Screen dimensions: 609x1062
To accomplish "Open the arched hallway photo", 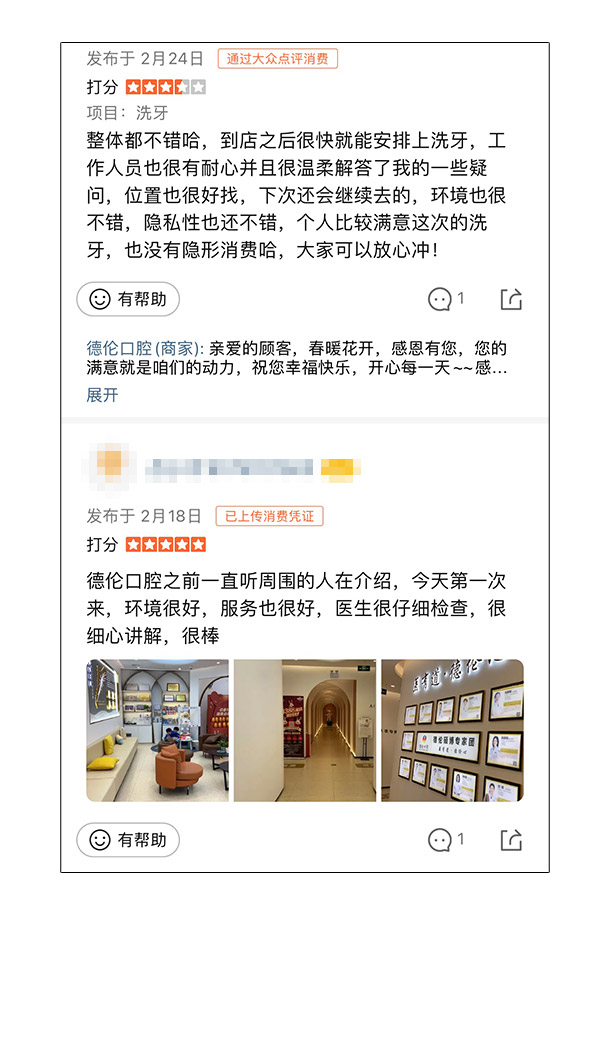I will point(305,730).
